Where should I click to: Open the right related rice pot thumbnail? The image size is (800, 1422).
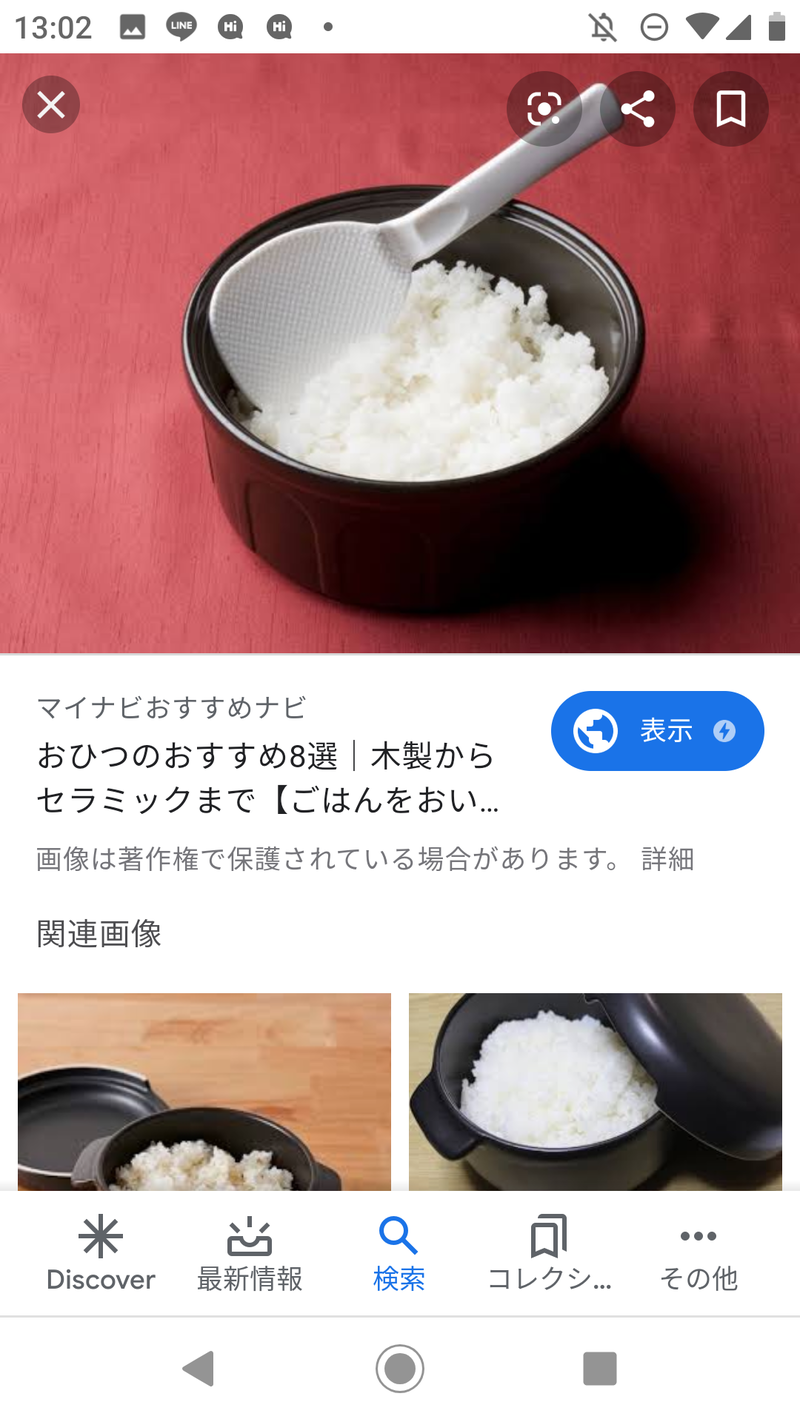tap(596, 1092)
